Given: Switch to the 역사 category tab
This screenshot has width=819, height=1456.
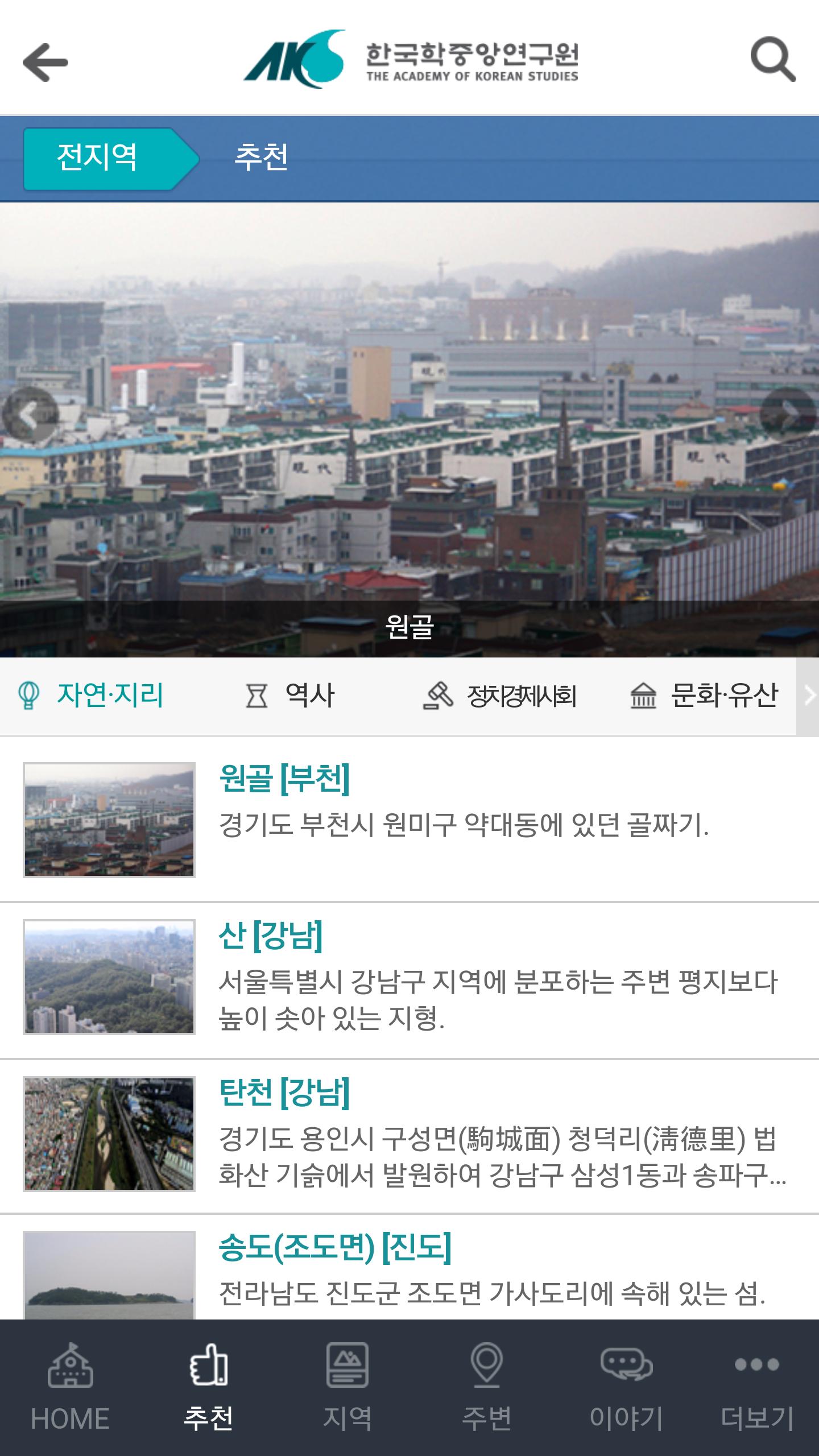Looking at the screenshot, I should (x=291, y=696).
